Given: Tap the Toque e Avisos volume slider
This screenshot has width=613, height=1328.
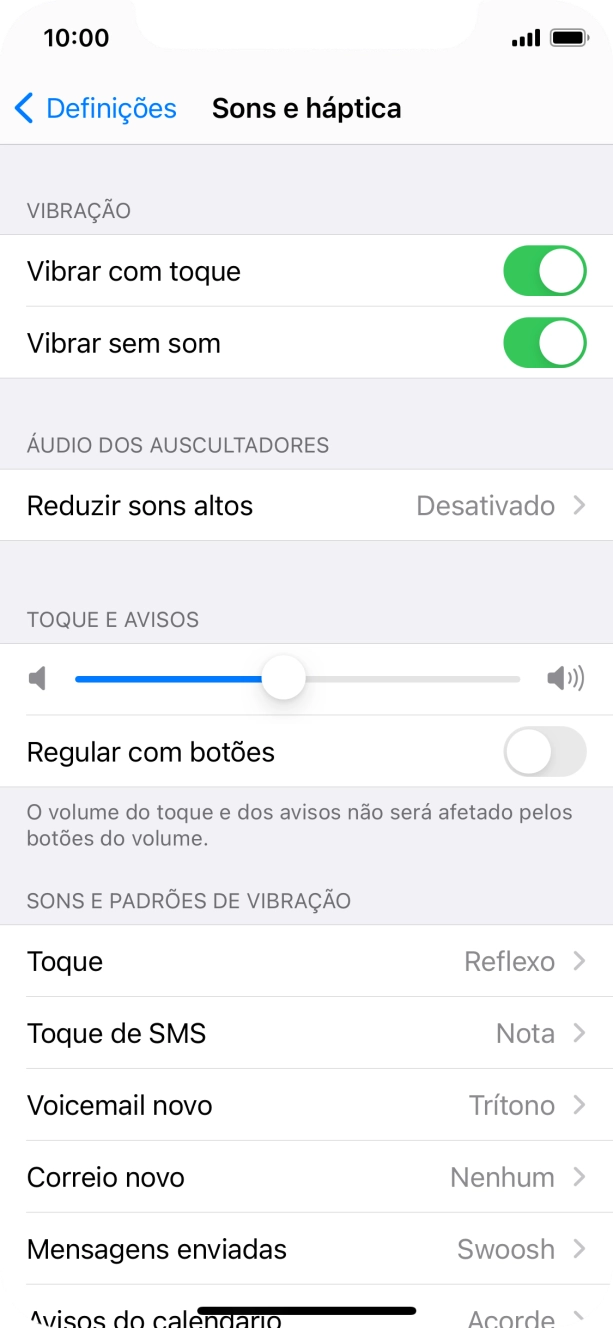Looking at the screenshot, I should tap(284, 679).
